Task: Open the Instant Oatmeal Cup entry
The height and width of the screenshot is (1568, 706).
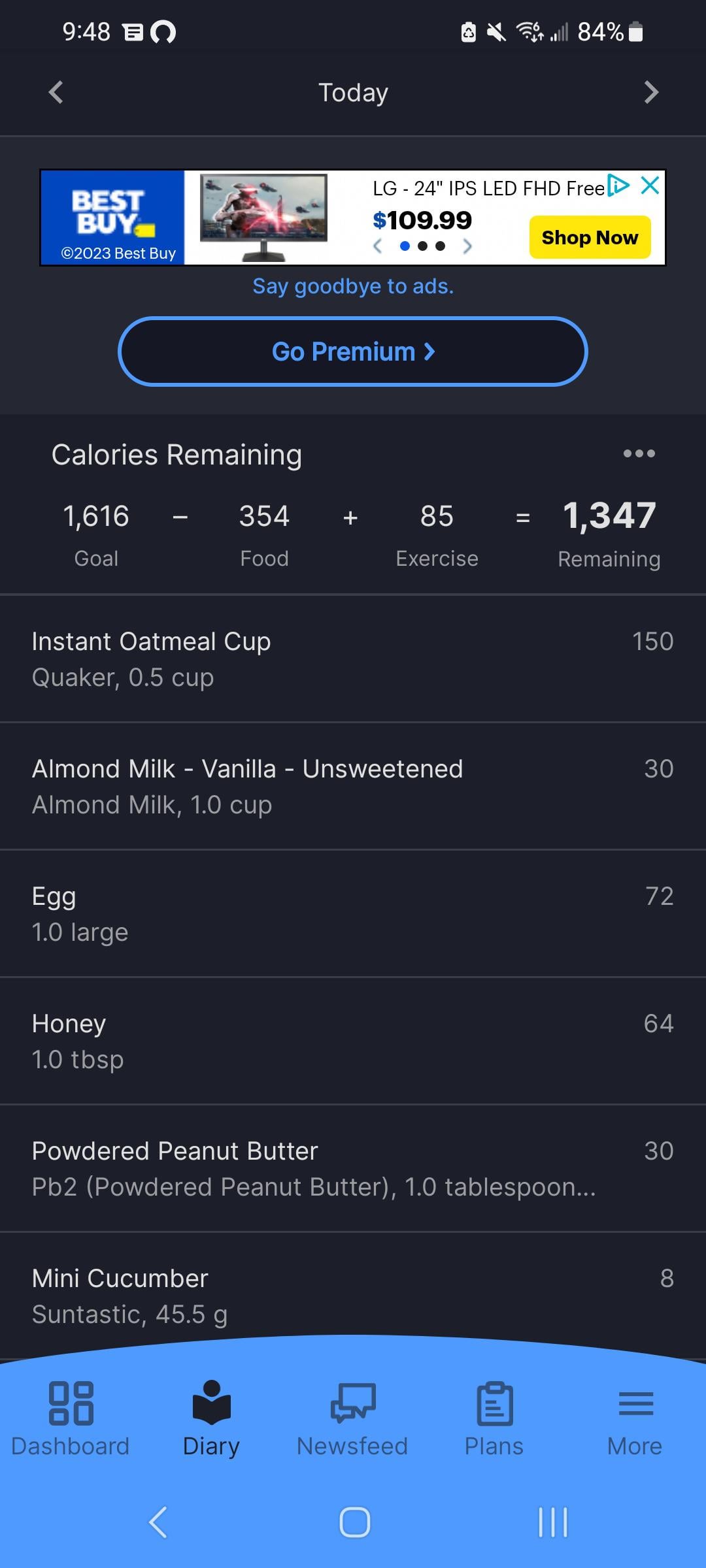Action: (x=353, y=659)
